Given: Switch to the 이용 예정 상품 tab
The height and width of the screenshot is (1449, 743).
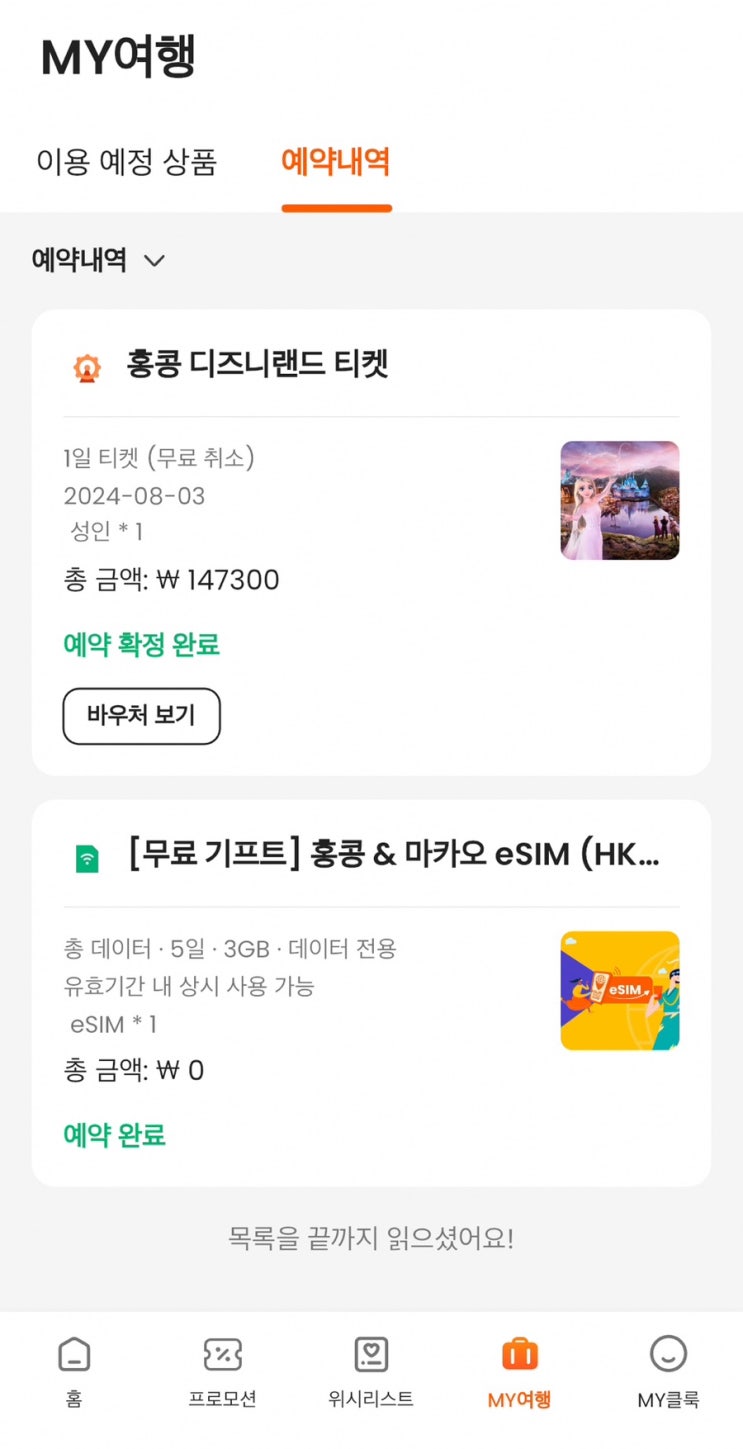Looking at the screenshot, I should (127, 162).
